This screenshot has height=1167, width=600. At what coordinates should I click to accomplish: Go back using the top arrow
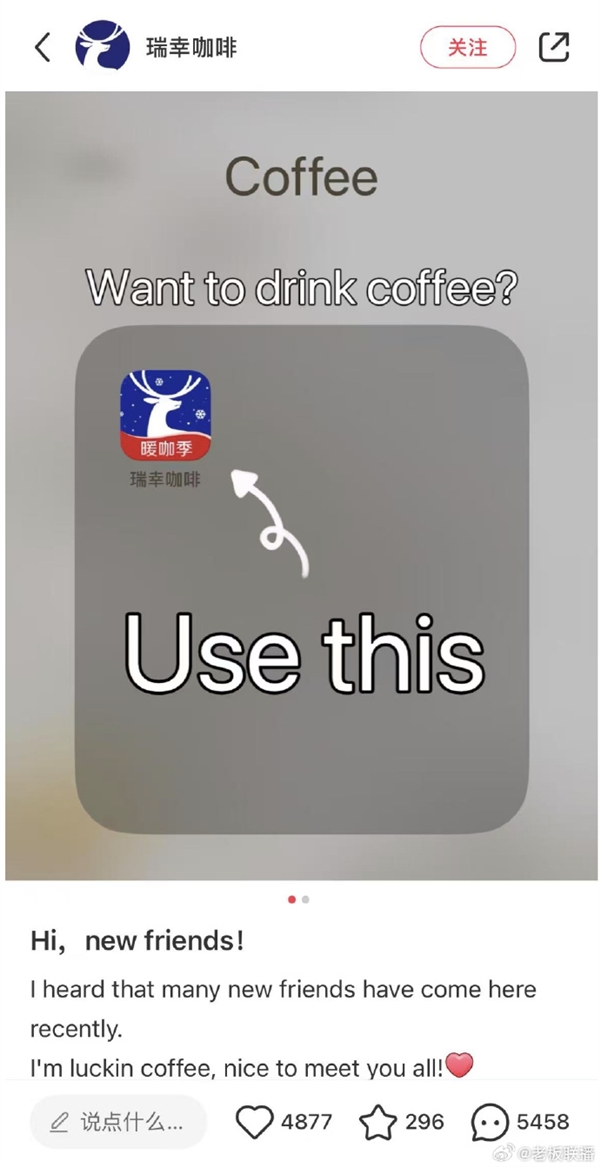42,47
